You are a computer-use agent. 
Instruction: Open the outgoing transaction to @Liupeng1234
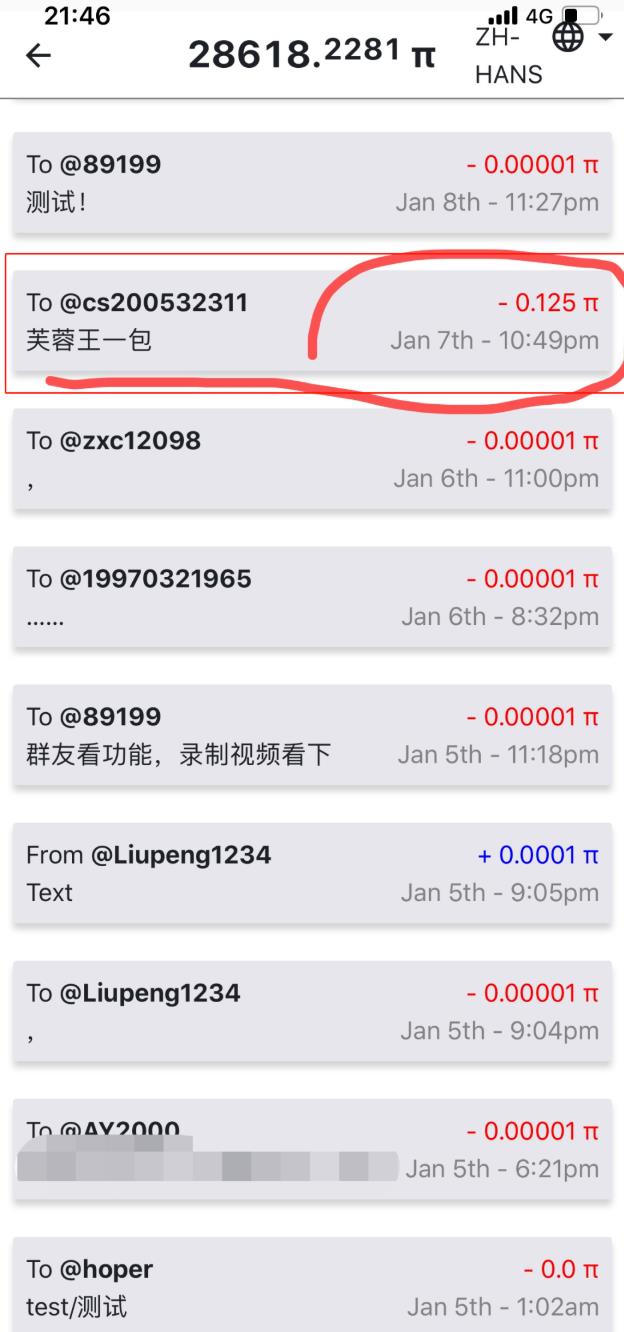coord(312,1011)
